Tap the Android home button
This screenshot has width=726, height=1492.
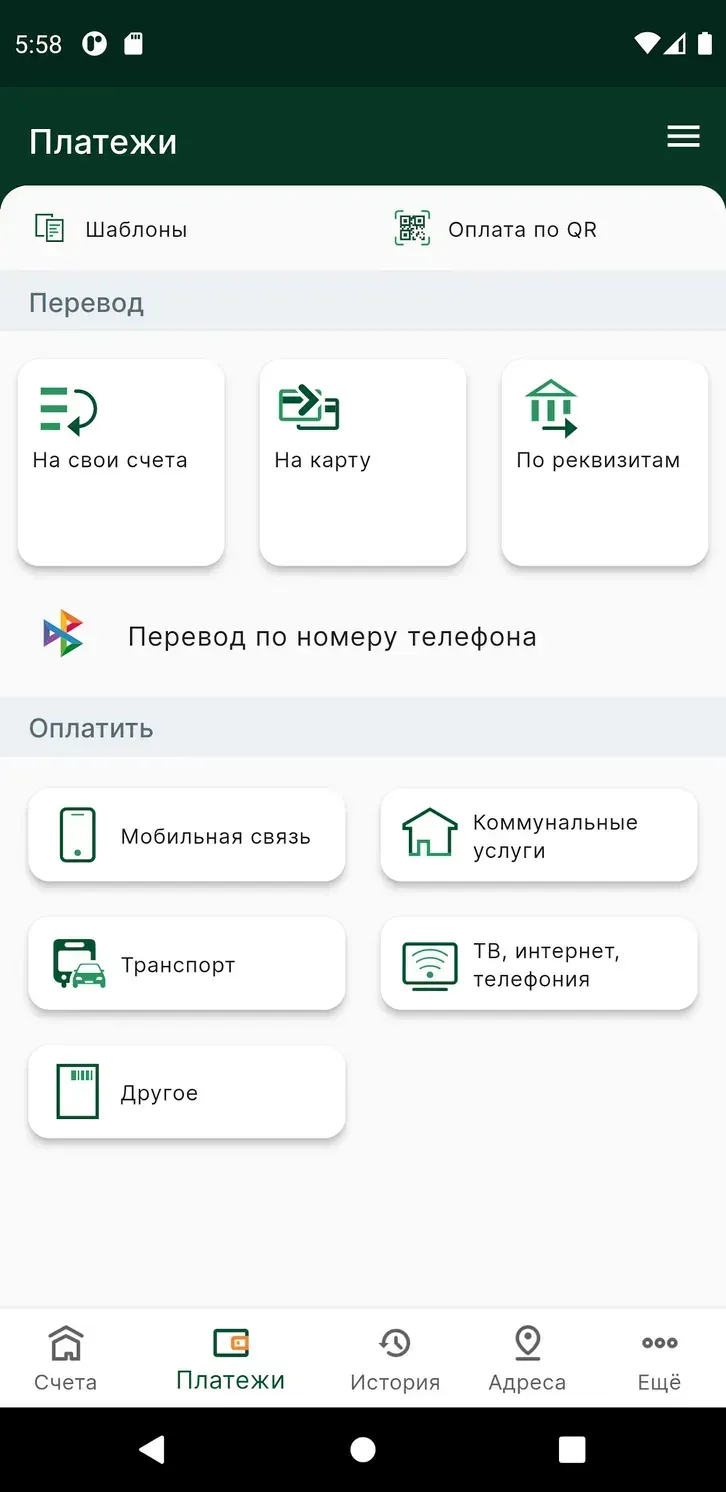pyautogui.click(x=363, y=1448)
